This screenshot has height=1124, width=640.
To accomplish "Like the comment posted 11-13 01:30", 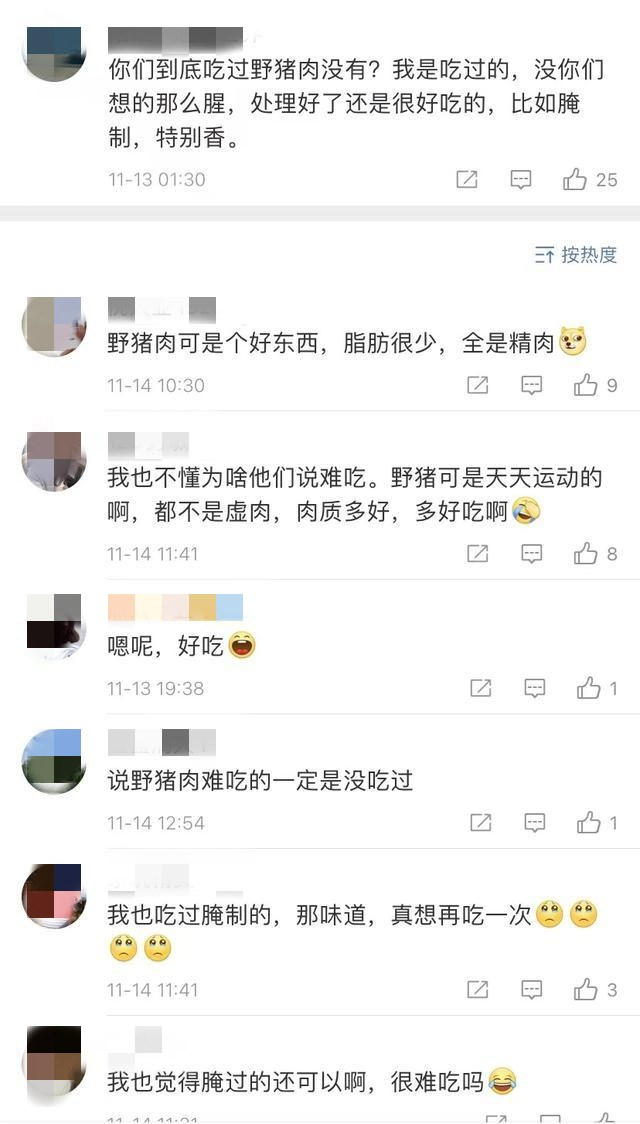I will 575,180.
